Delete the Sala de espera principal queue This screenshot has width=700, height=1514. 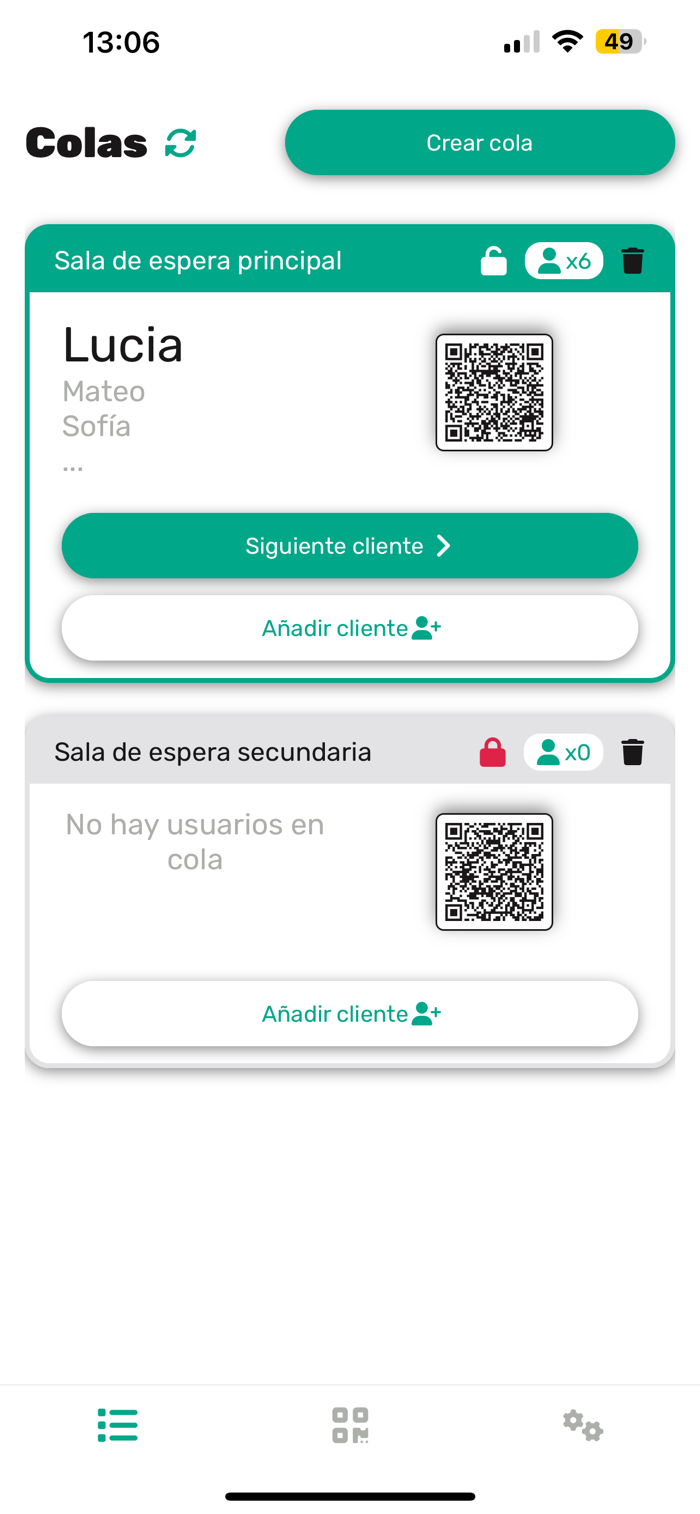(633, 261)
